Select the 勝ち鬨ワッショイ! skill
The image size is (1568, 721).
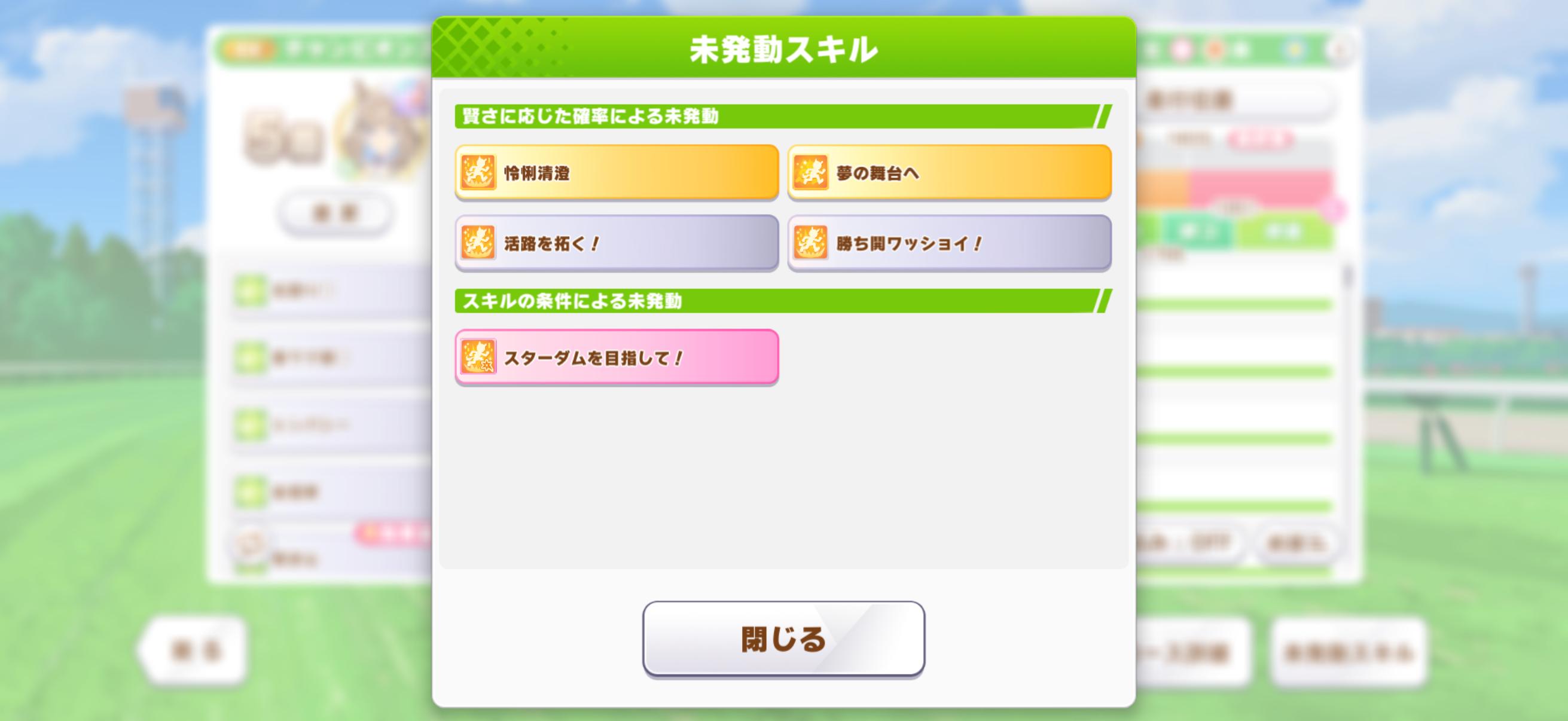949,243
